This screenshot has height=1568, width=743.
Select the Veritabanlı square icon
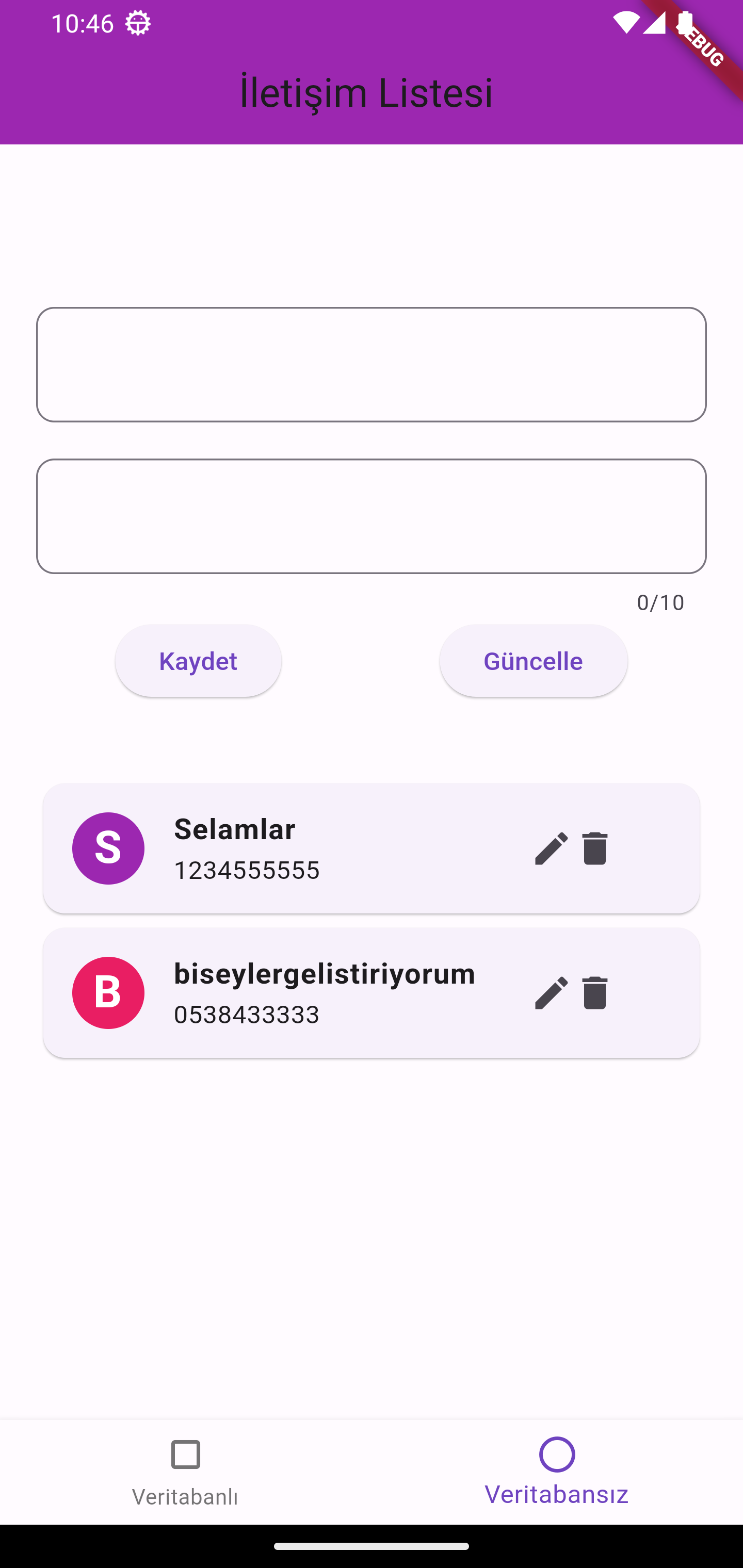(186, 1455)
